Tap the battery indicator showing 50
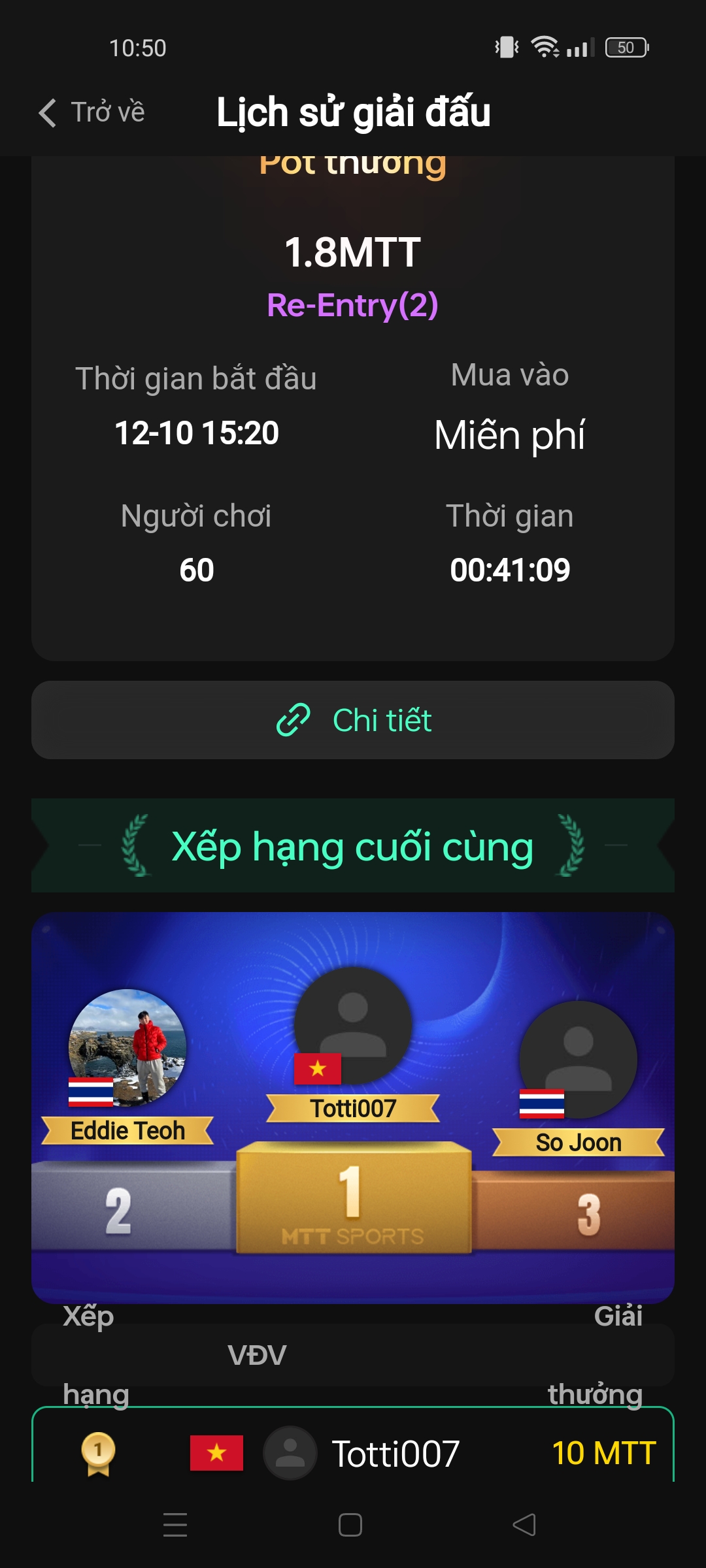The height and width of the screenshot is (1568, 706). [x=626, y=47]
